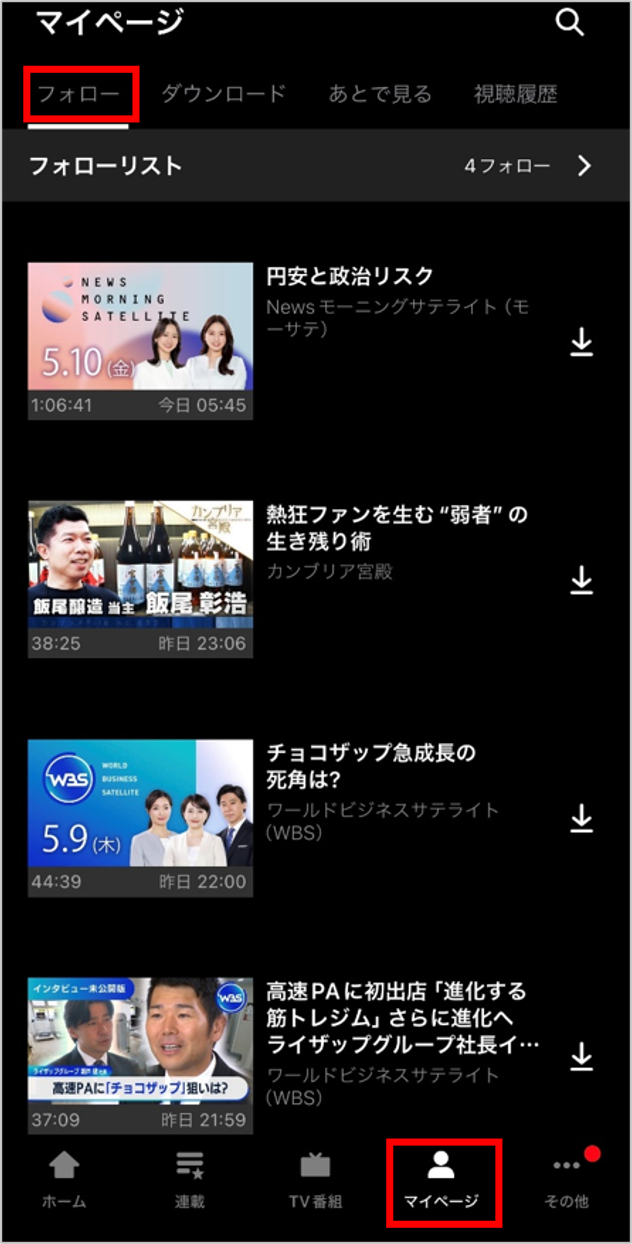Switch to the あとで見る tab
632x1244 pixels.
[380, 95]
